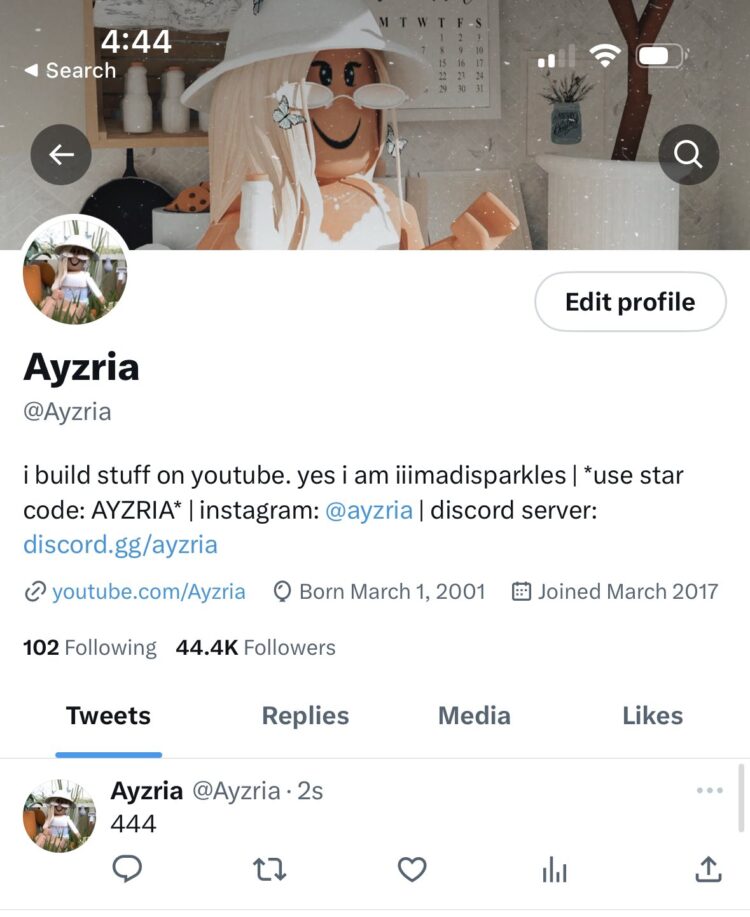Open the @ayzria Instagram mention link
The height and width of the screenshot is (917, 750).
click(x=369, y=510)
